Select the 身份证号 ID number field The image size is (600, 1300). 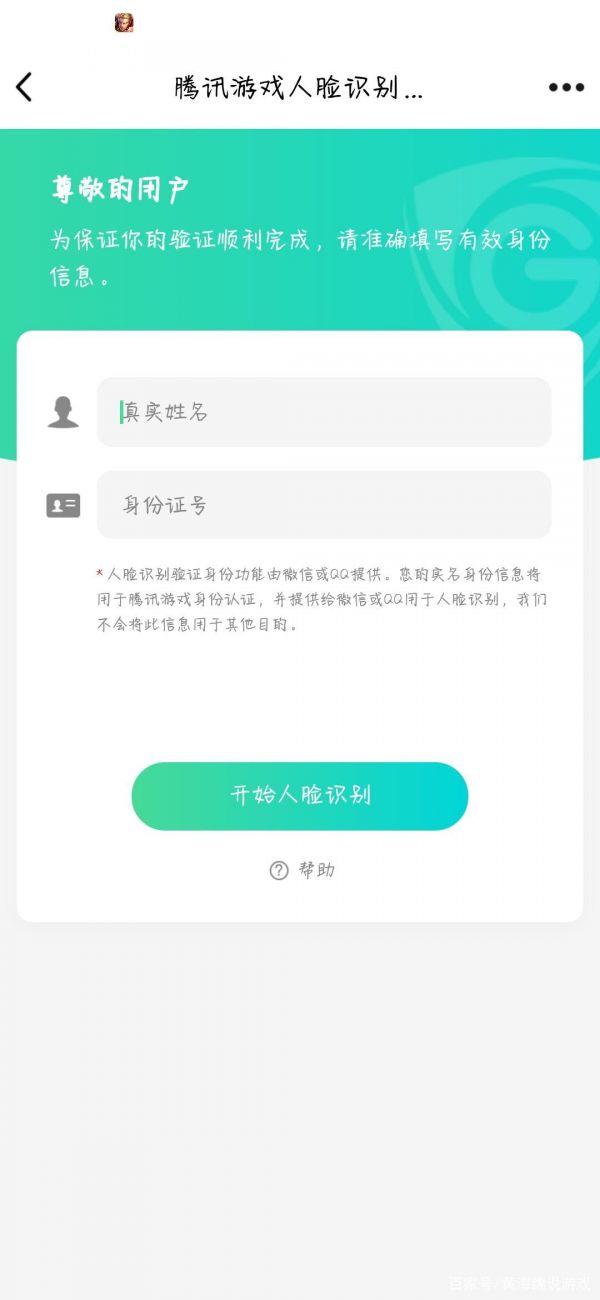pos(323,505)
